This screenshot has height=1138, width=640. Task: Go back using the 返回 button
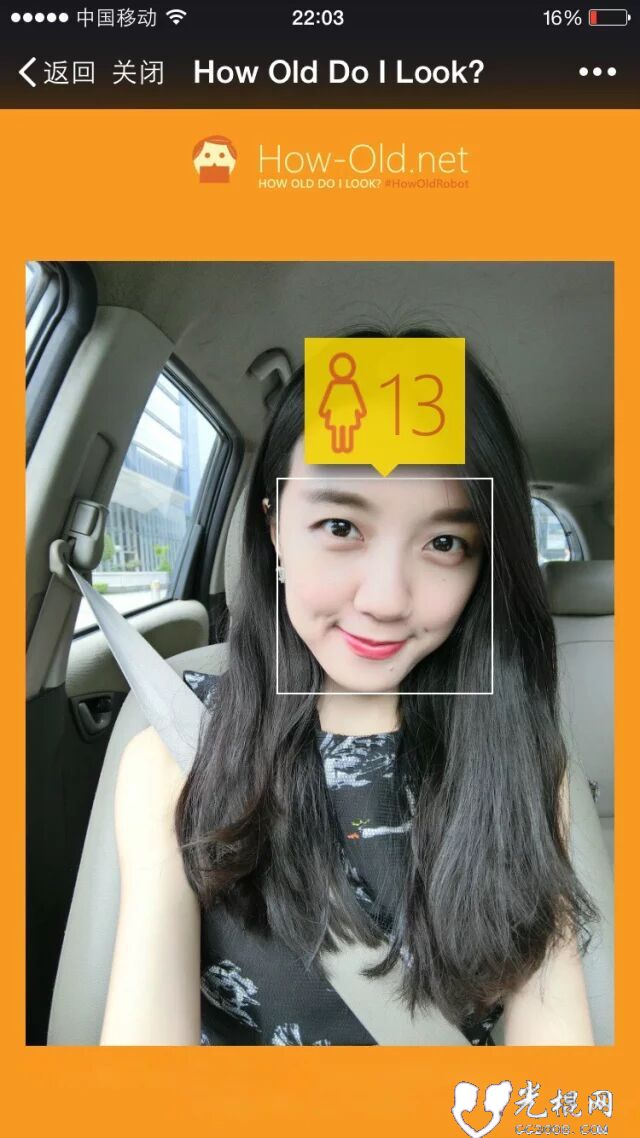coord(57,73)
